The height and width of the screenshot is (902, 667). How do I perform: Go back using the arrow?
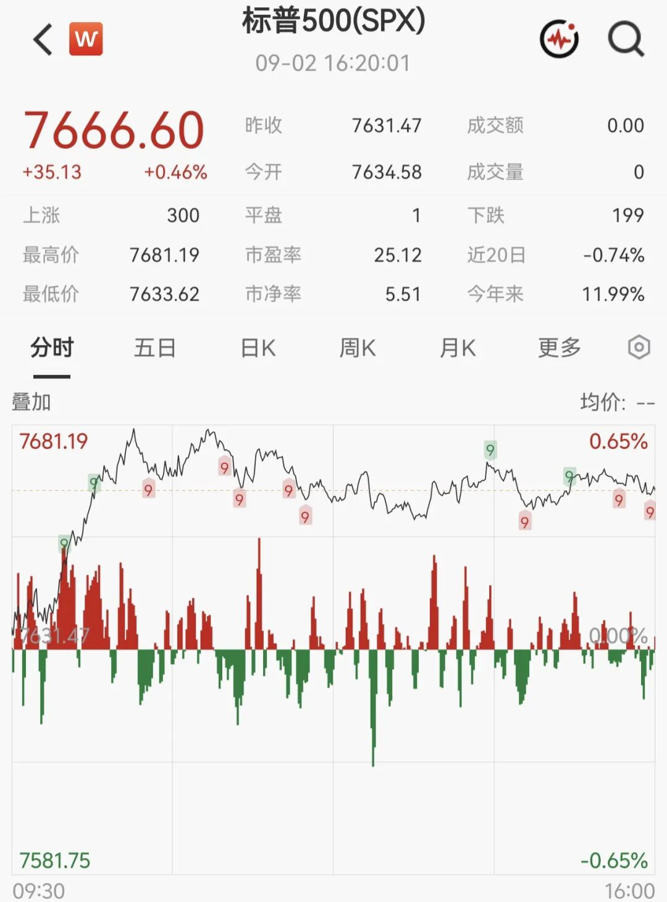tap(43, 39)
